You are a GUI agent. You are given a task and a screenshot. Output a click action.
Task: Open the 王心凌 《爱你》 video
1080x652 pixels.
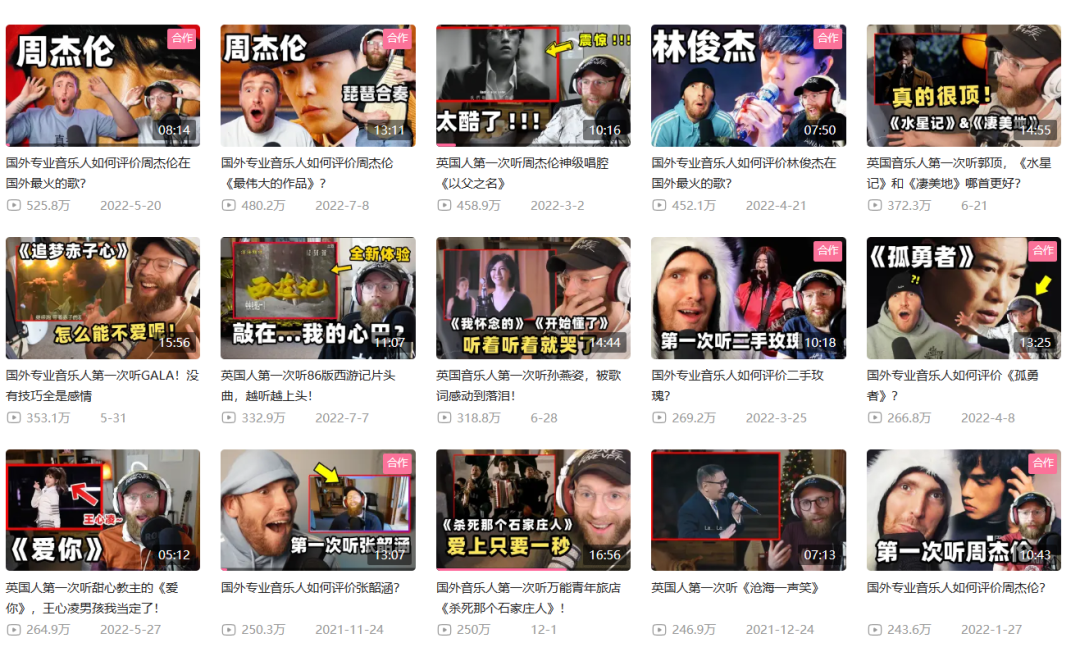[102, 510]
